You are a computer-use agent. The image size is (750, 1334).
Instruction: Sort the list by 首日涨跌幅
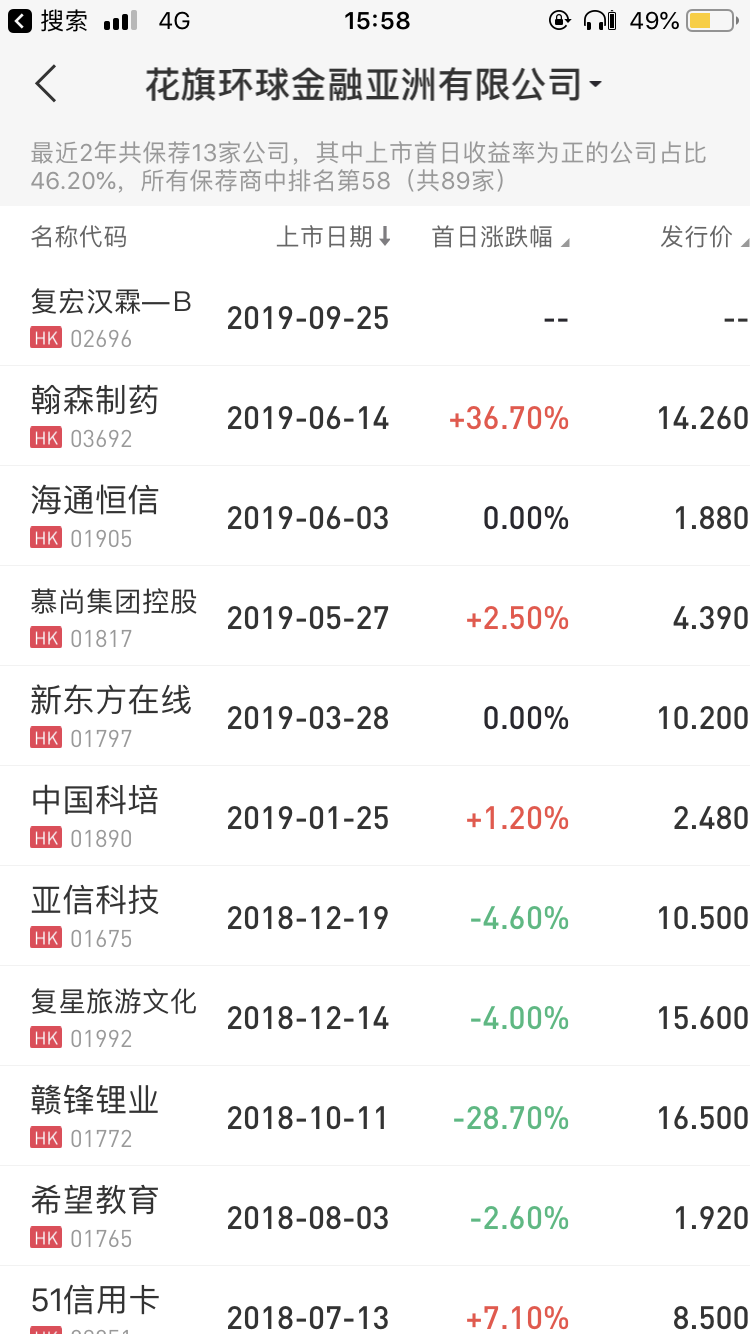(x=500, y=237)
